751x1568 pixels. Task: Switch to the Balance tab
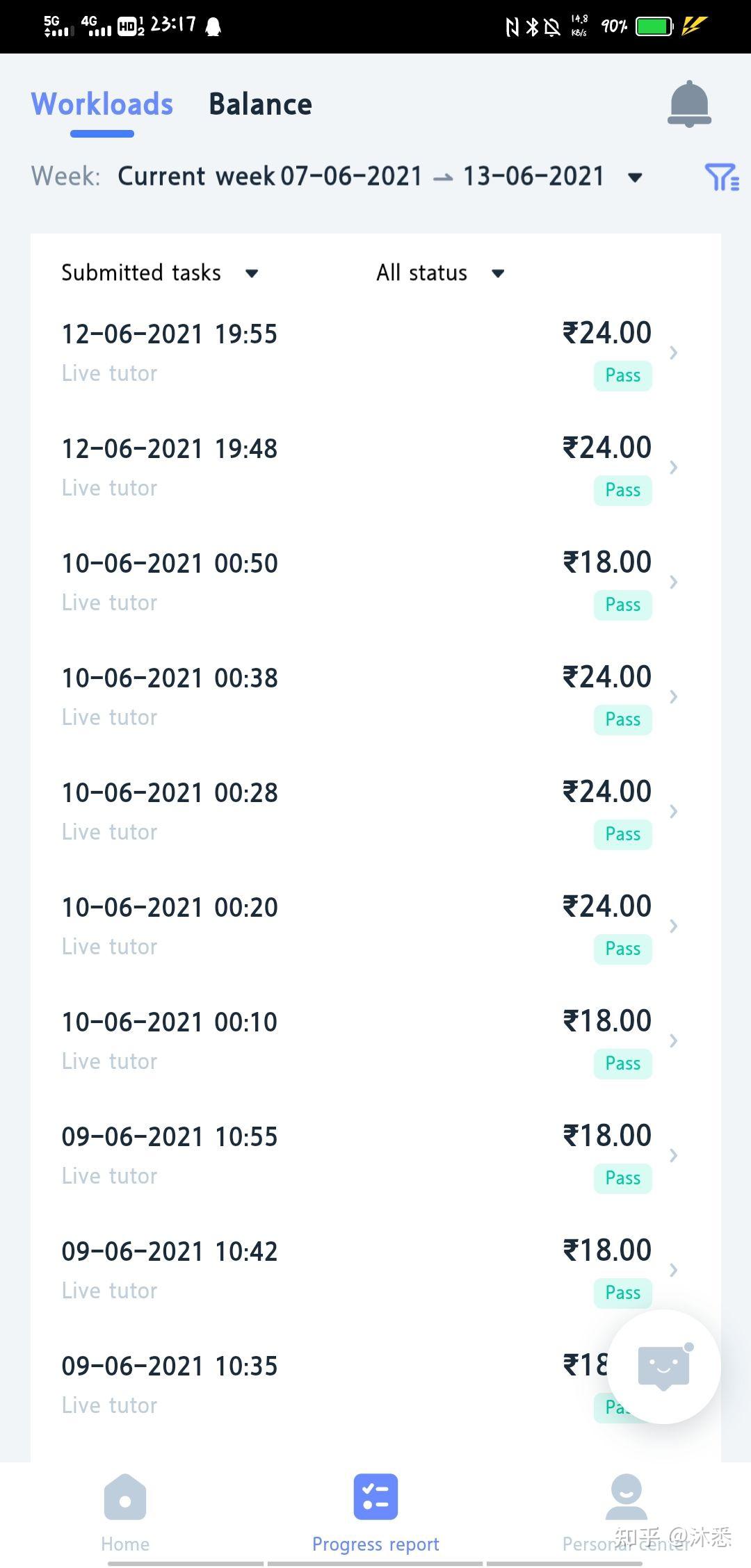coord(260,104)
